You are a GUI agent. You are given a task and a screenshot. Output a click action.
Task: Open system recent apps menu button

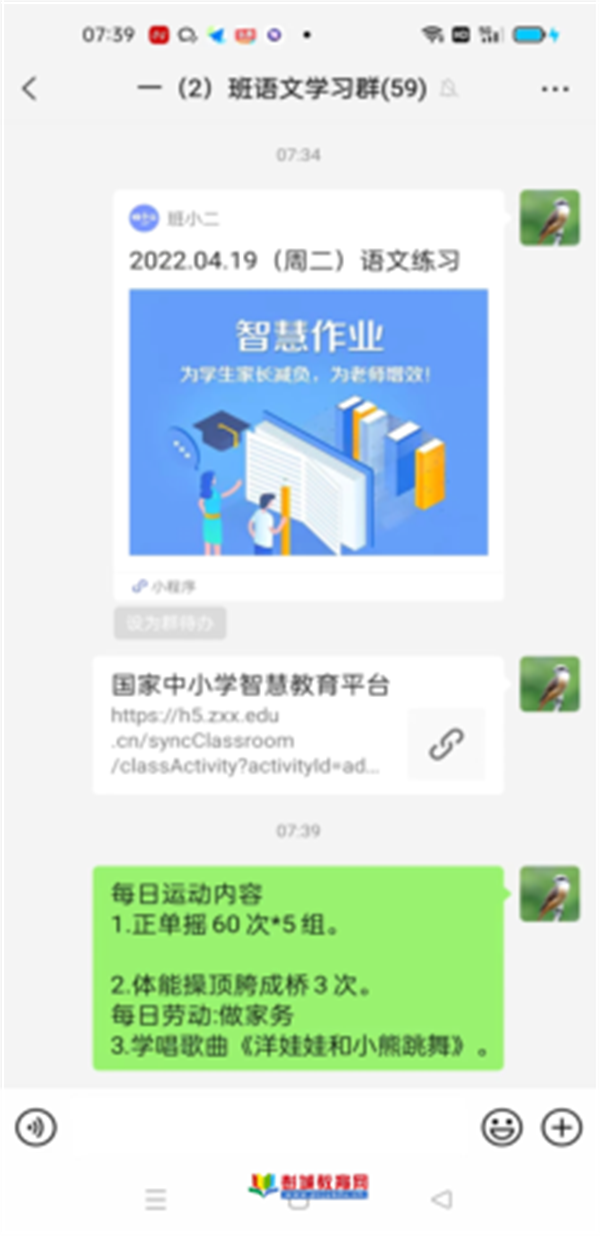(155, 1198)
